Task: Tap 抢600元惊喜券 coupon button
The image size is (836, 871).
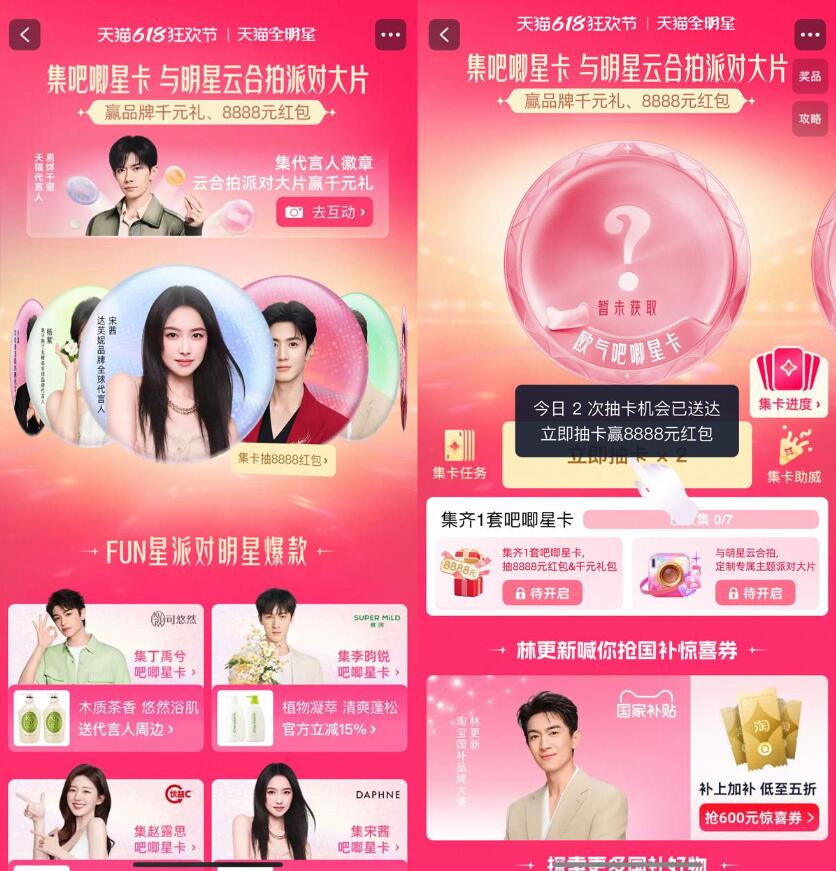Action: tap(758, 818)
